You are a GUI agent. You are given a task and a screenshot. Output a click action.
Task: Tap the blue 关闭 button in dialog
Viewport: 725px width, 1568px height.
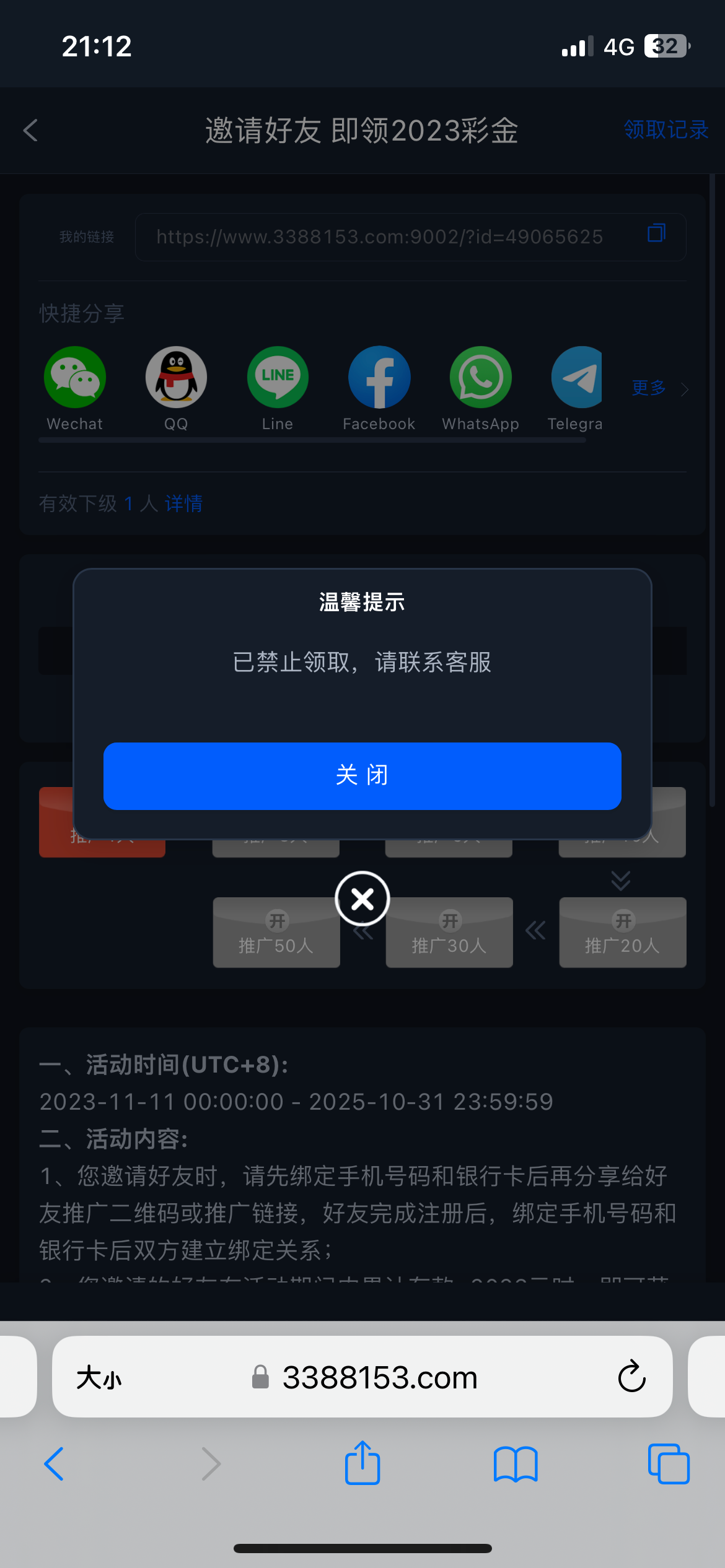click(x=362, y=775)
